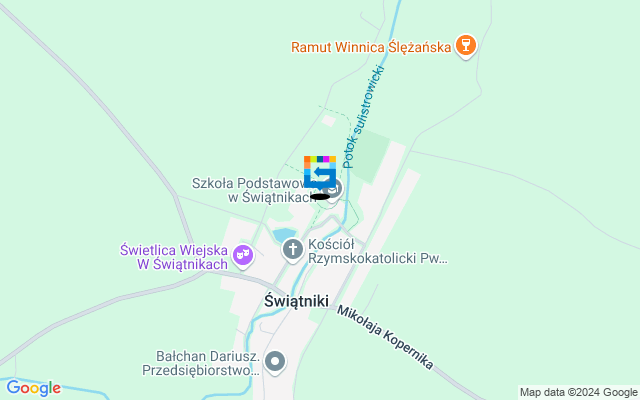Open the Świetlica Wiejska W Świątnikach marker
The width and height of the screenshot is (640, 400).
[x=242, y=257]
